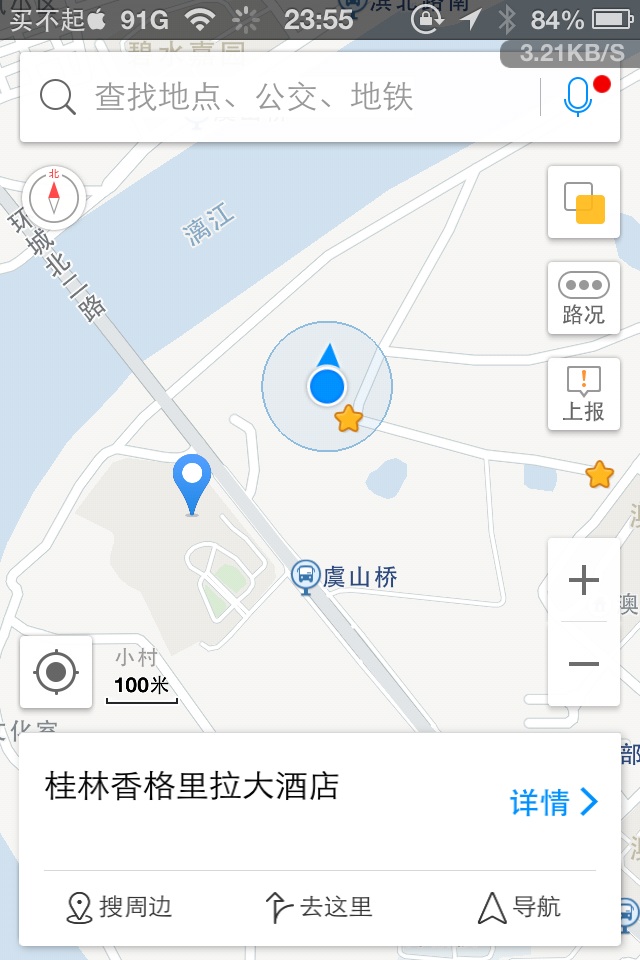Viewport: 640px width, 960px height.
Task: Start voice search with the microphone icon
Action: click(x=578, y=97)
